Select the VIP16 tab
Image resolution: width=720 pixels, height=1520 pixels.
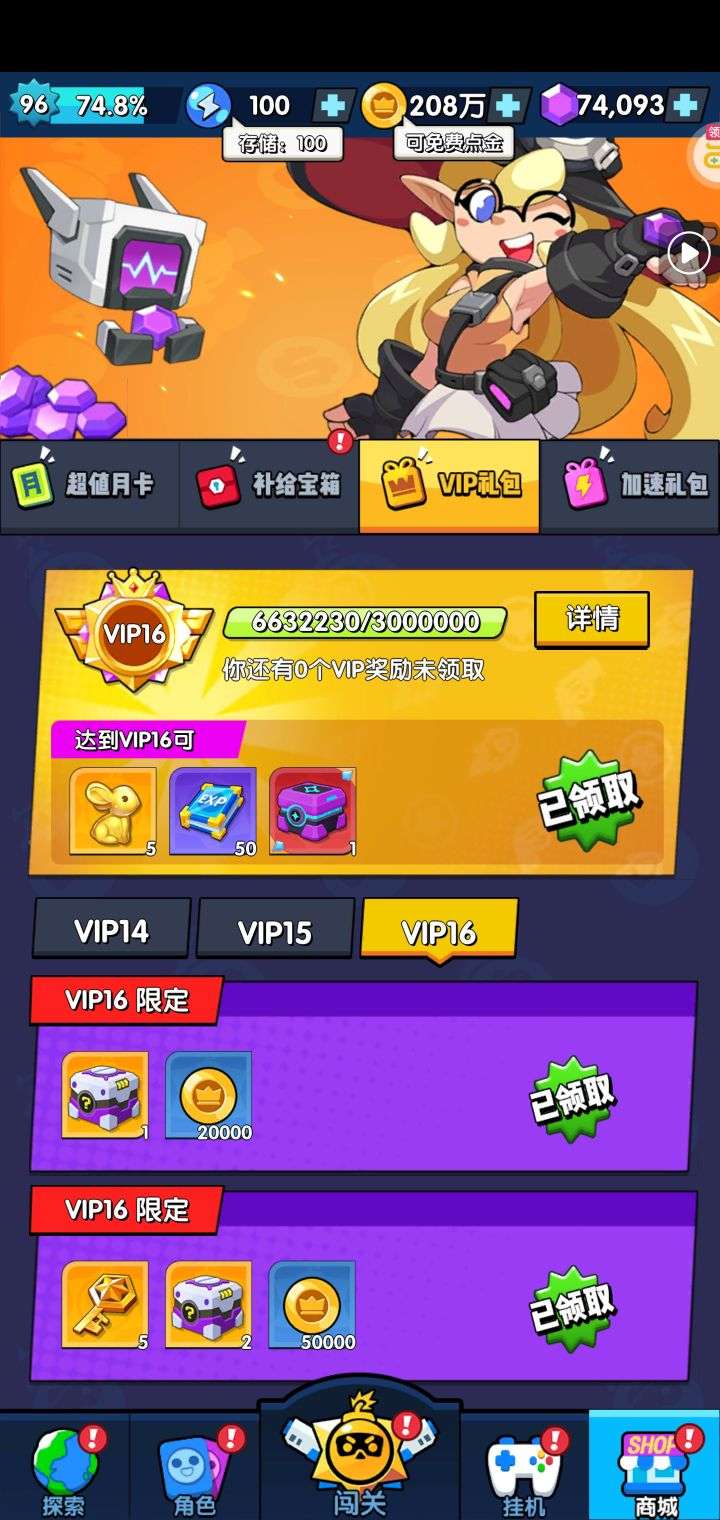pos(439,931)
